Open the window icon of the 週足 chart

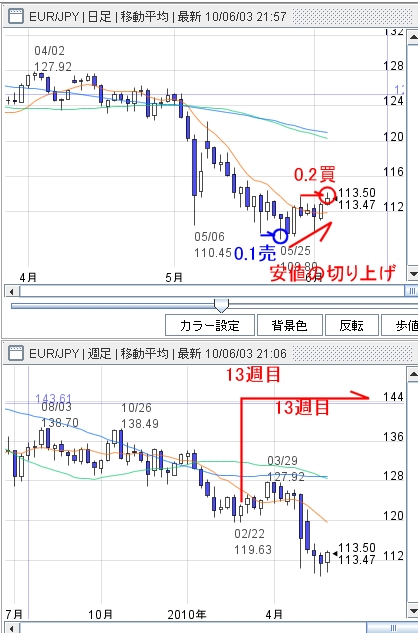[16, 353]
